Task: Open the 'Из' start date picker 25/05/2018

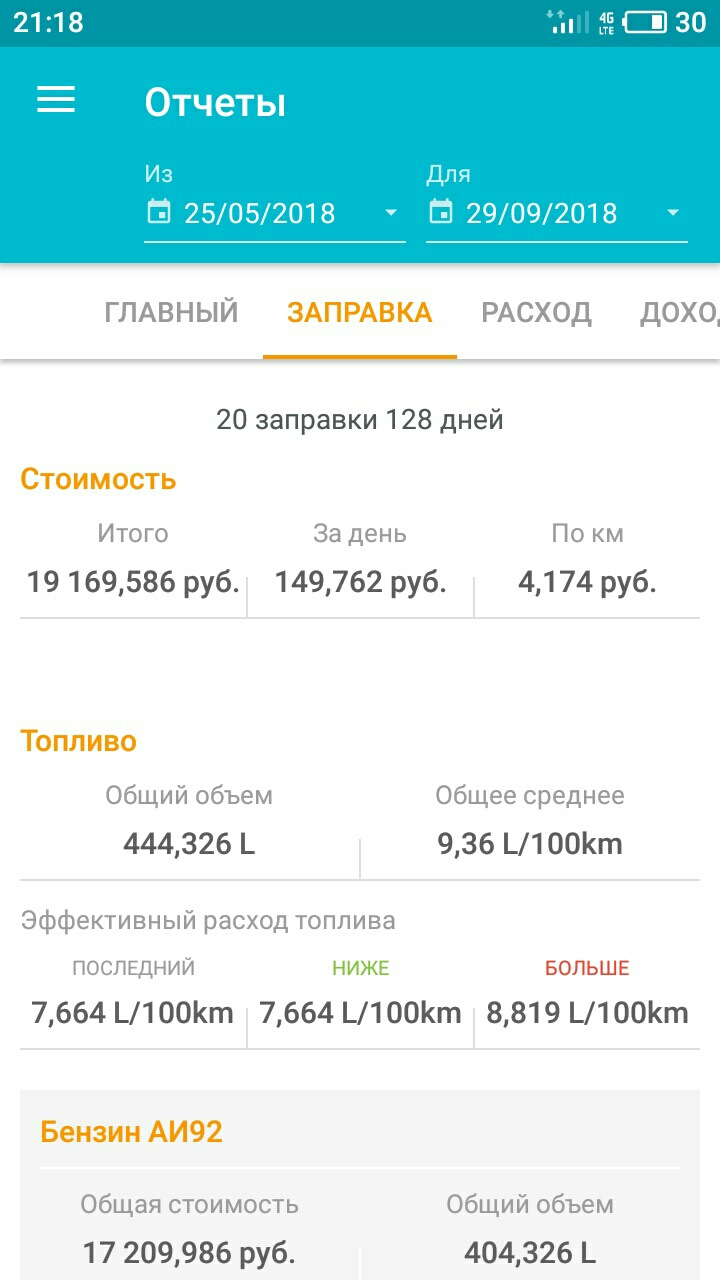Action: pyautogui.click(x=274, y=213)
